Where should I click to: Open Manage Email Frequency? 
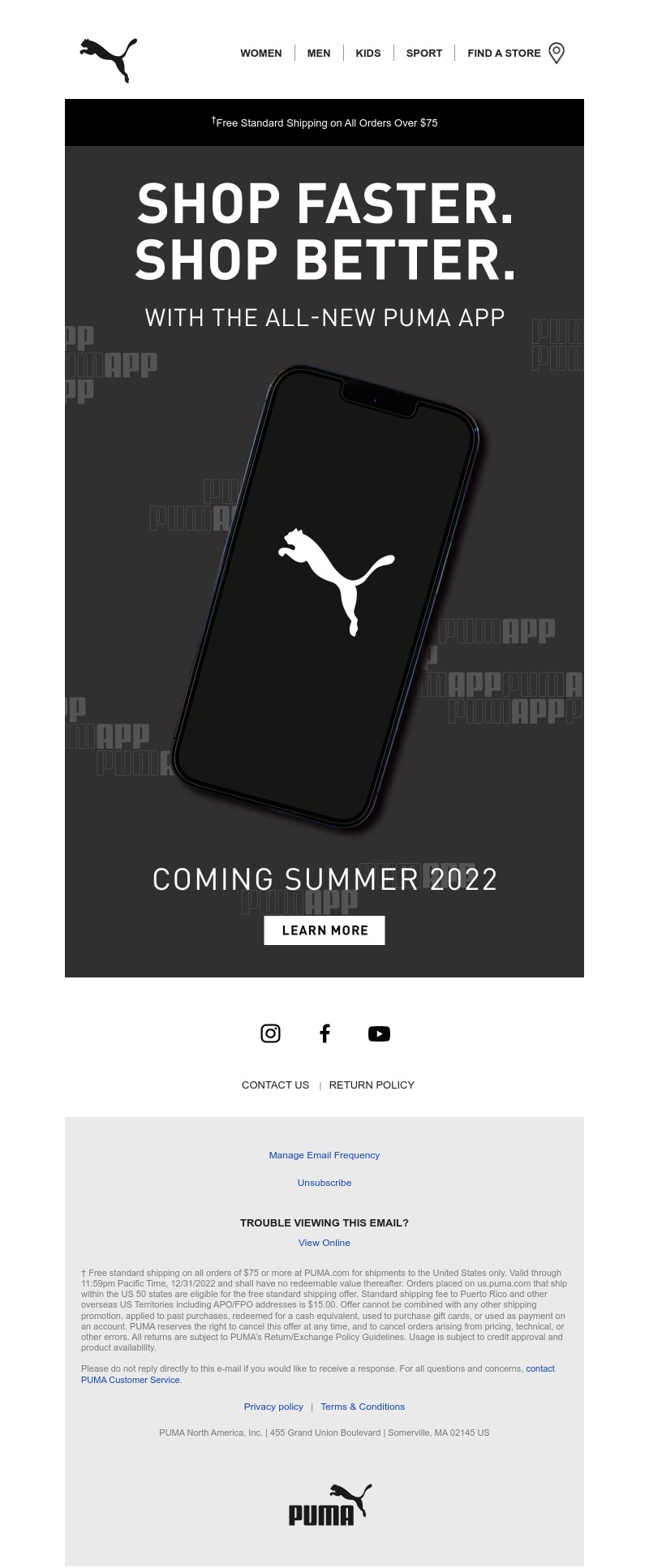(324, 1155)
